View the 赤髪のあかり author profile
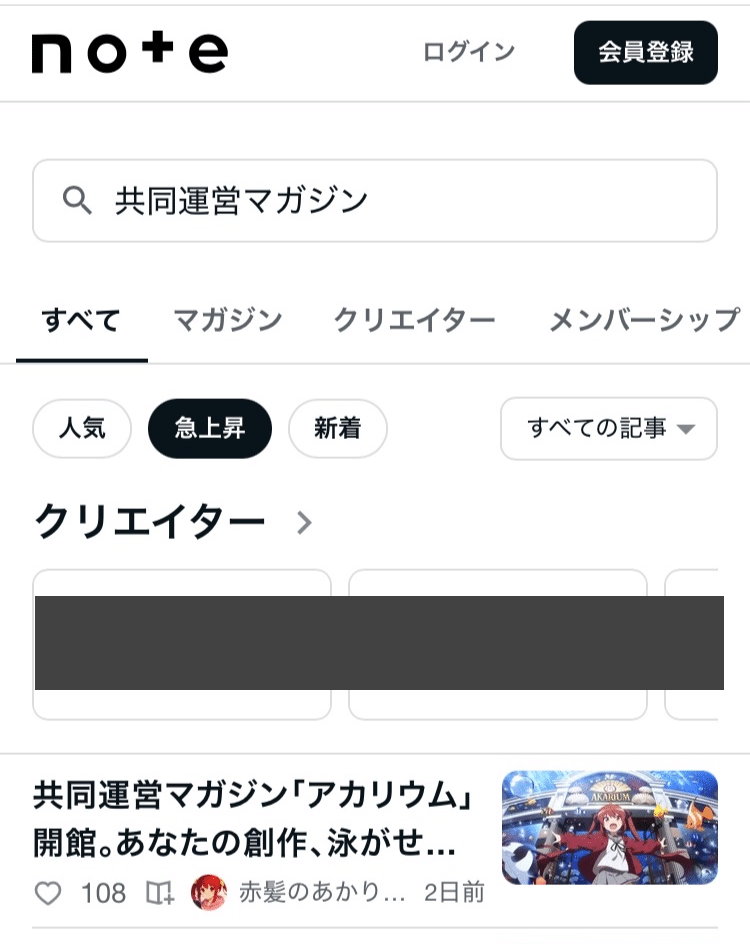Screen dimensions: 750x944 coord(320,892)
